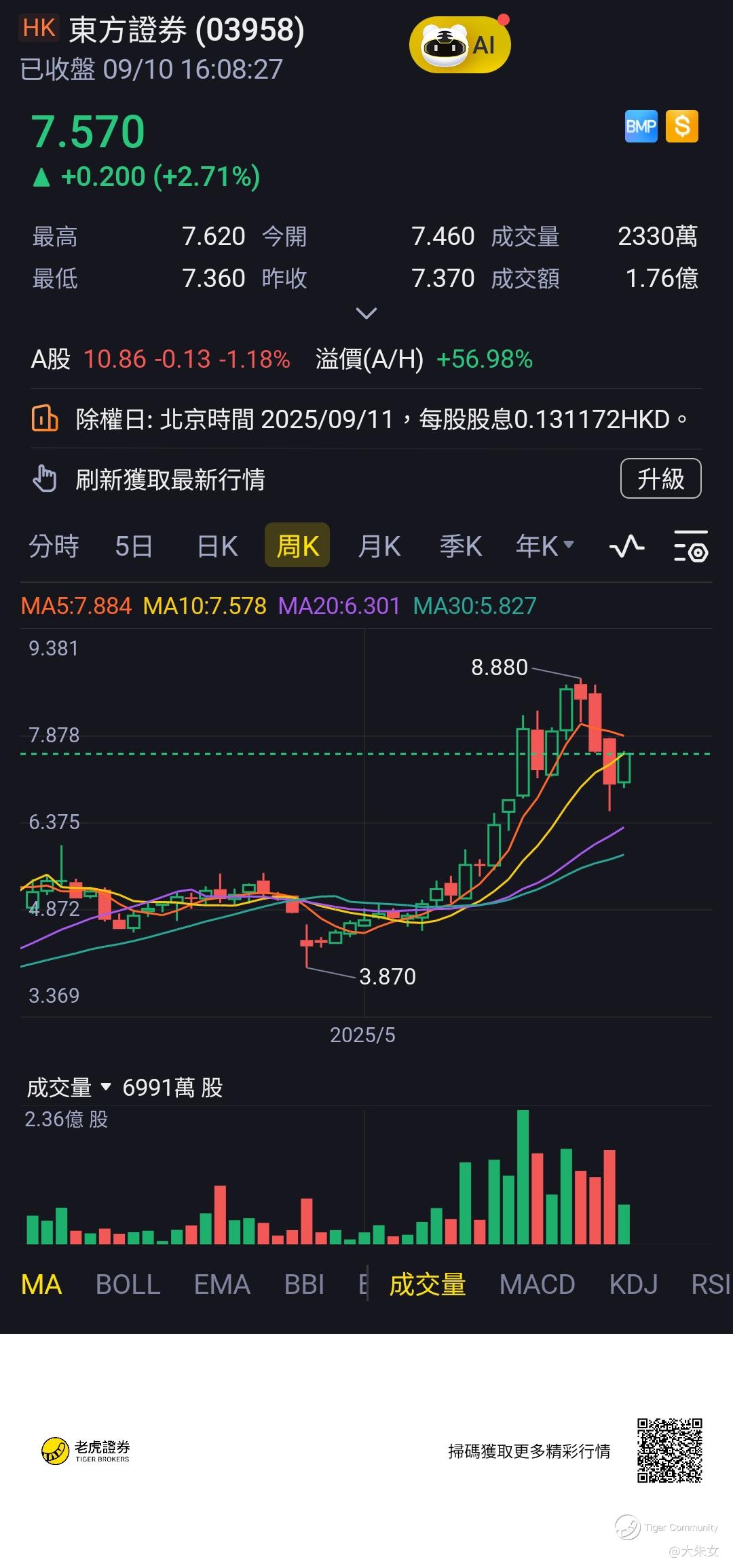Viewport: 733px width, 1568px height.
Task: Open the 成交量 dropdown above volume chart
Action: coord(69,1087)
